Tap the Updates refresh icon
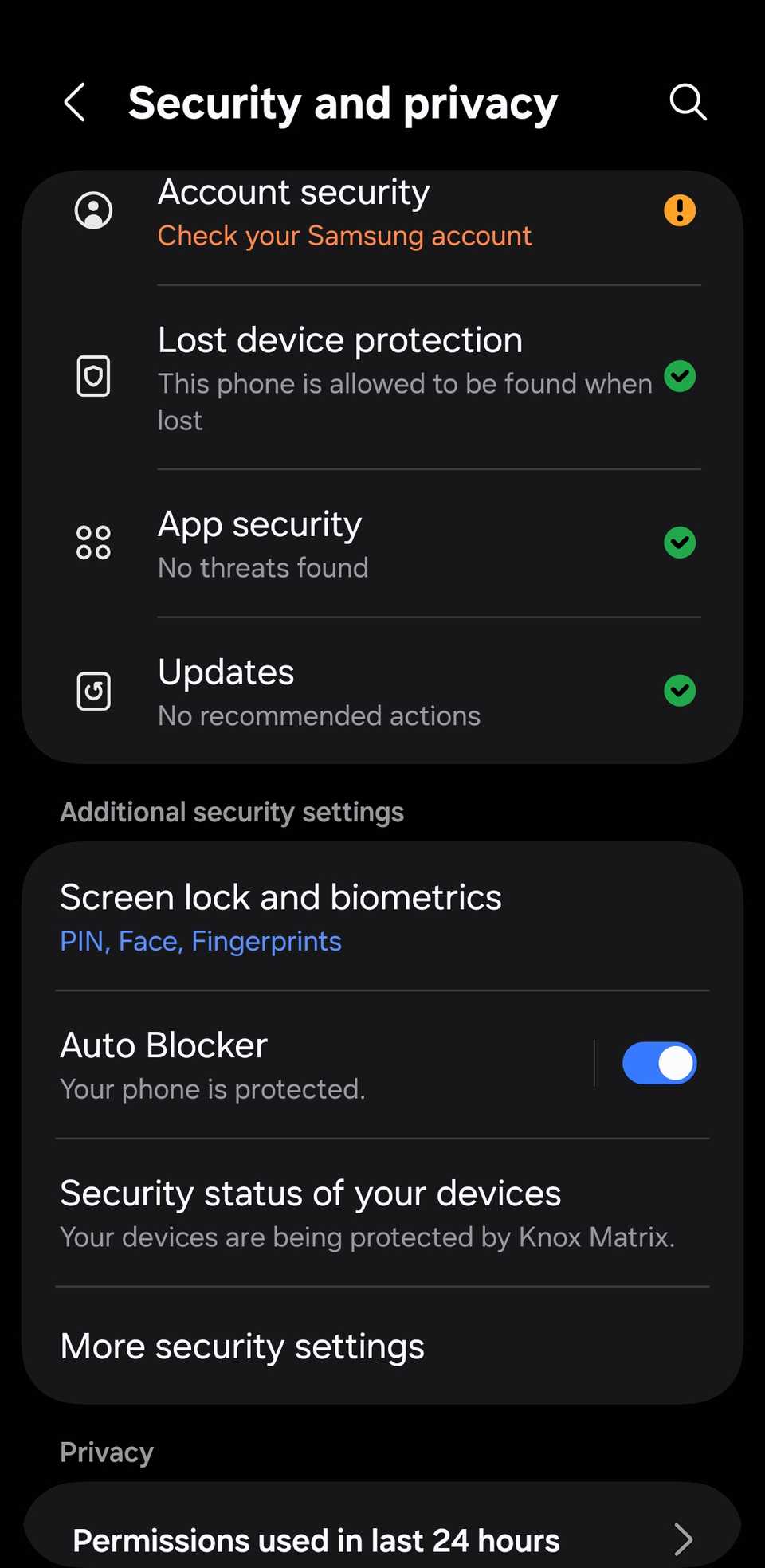 (x=93, y=691)
